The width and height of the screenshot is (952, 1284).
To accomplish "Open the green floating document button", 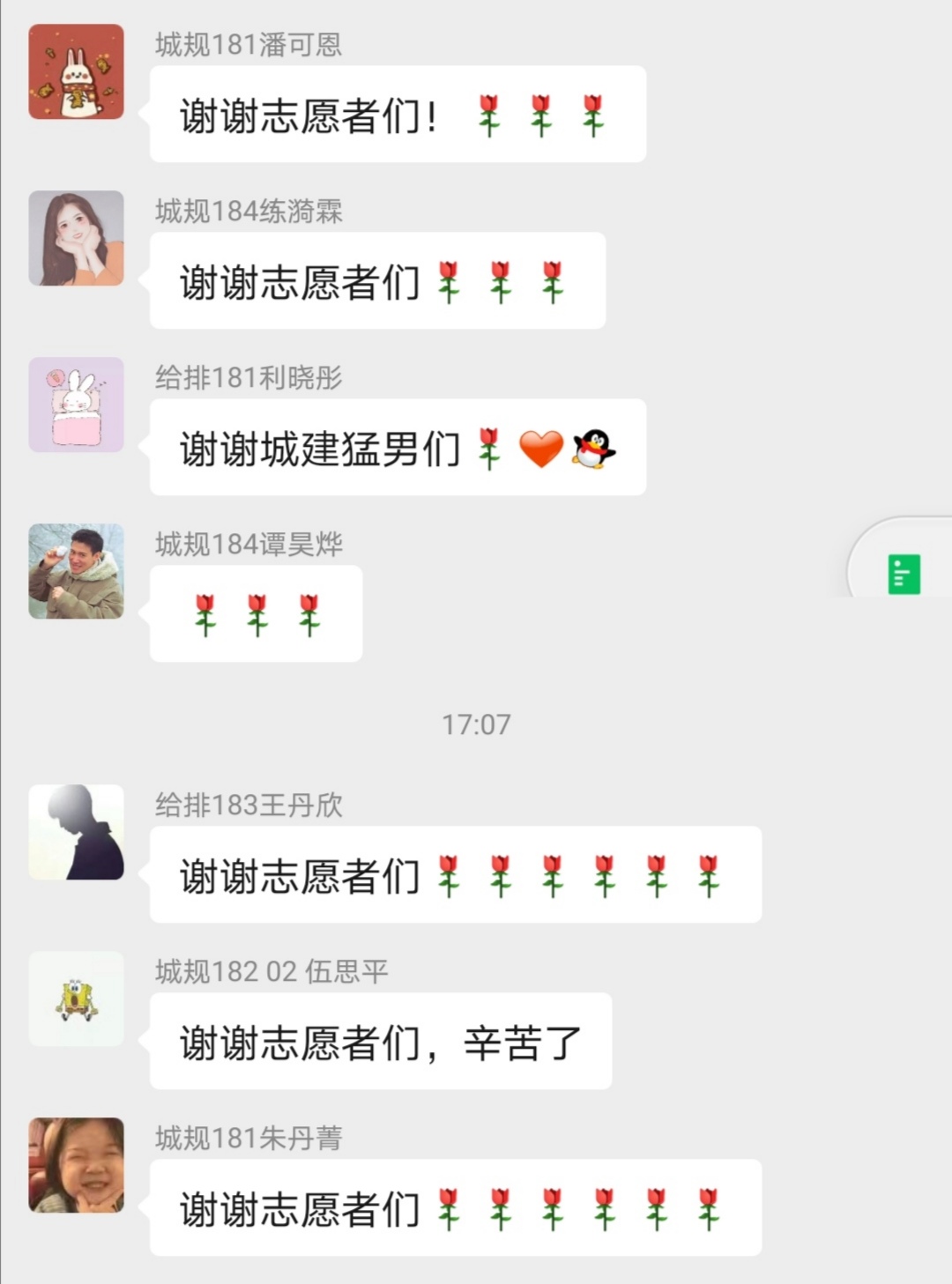I will point(904,575).
